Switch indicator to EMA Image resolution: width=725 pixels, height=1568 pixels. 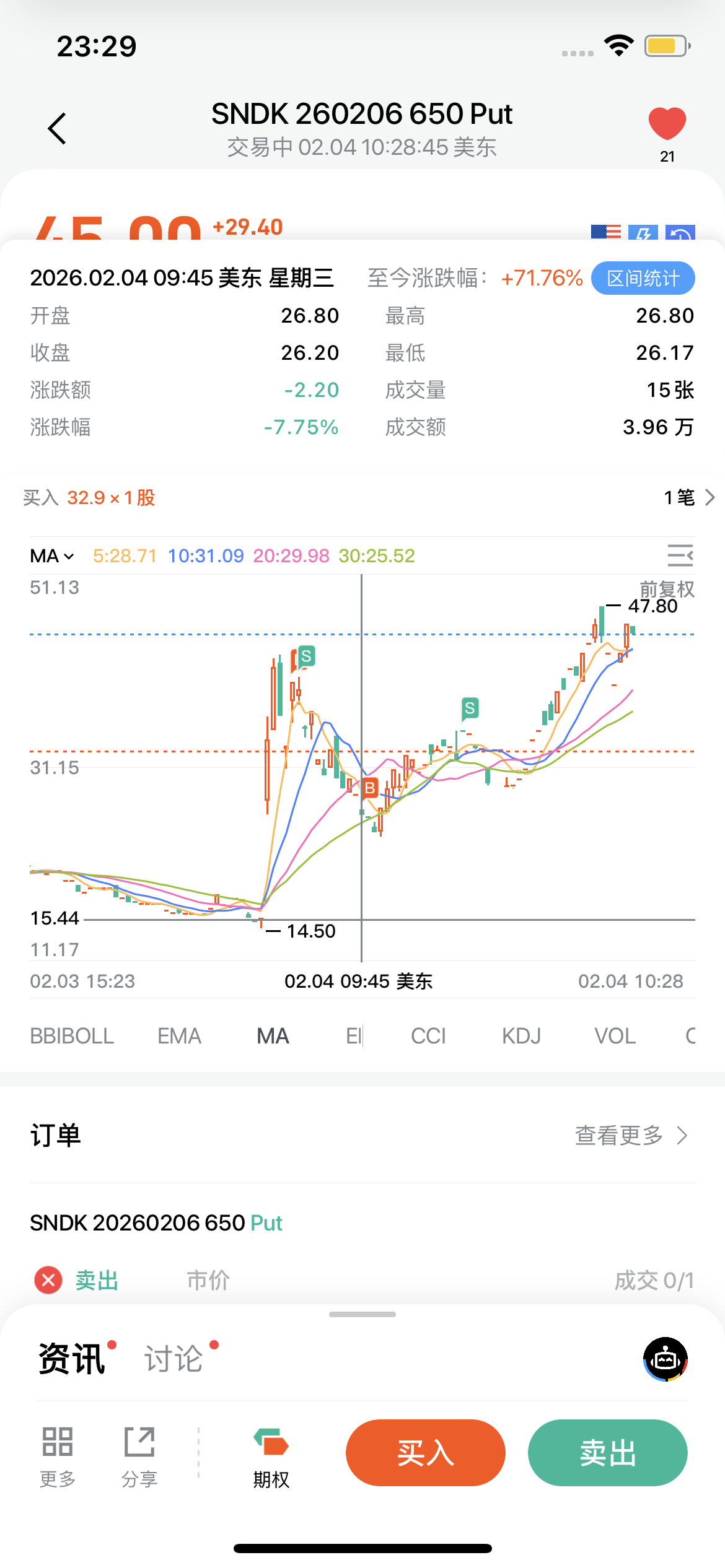179,1036
